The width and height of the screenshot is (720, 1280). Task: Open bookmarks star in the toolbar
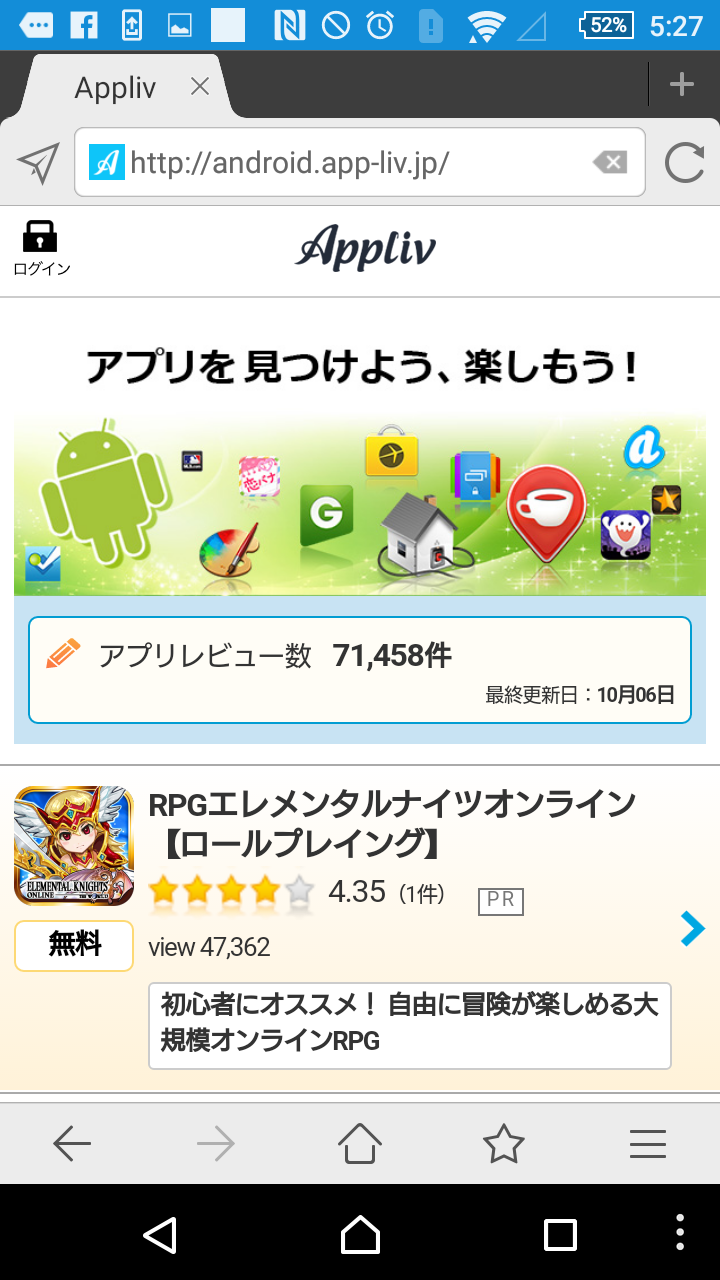[504, 1143]
